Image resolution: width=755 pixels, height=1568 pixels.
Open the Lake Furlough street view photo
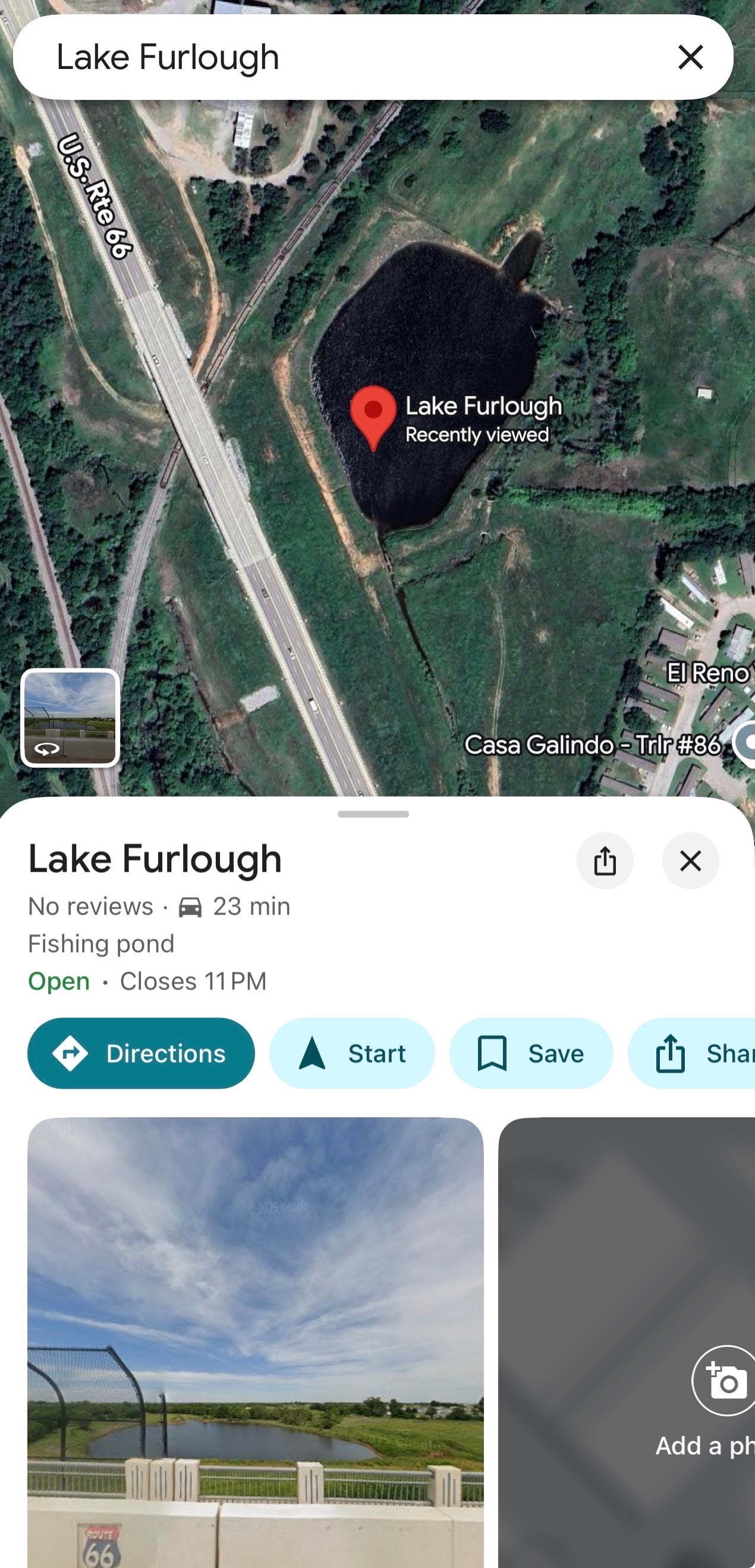pyautogui.click(x=256, y=1339)
